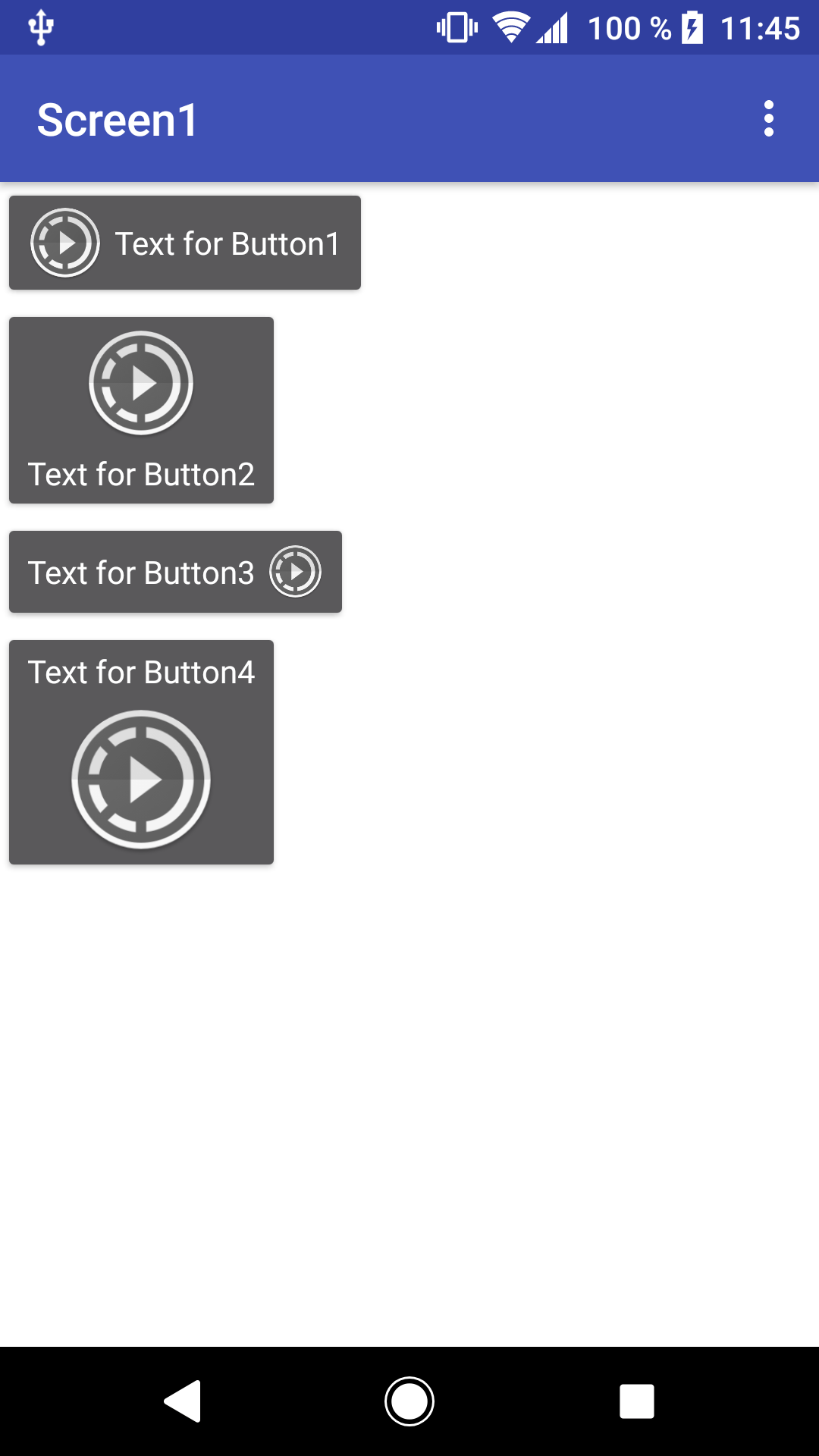This screenshot has height=1456, width=819.
Task: Choose the Text for Button4 button
Action: coord(141,752)
